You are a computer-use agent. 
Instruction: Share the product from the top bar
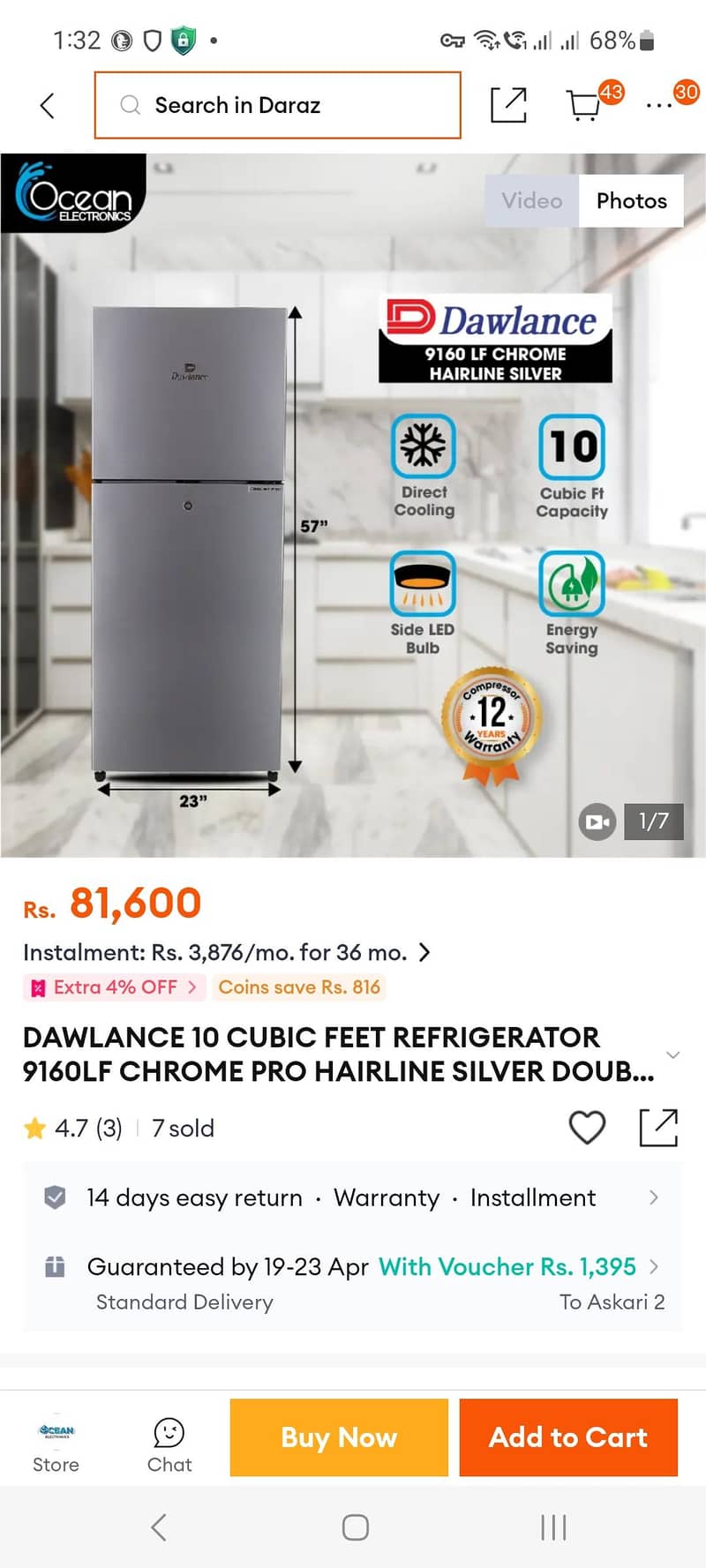[508, 106]
